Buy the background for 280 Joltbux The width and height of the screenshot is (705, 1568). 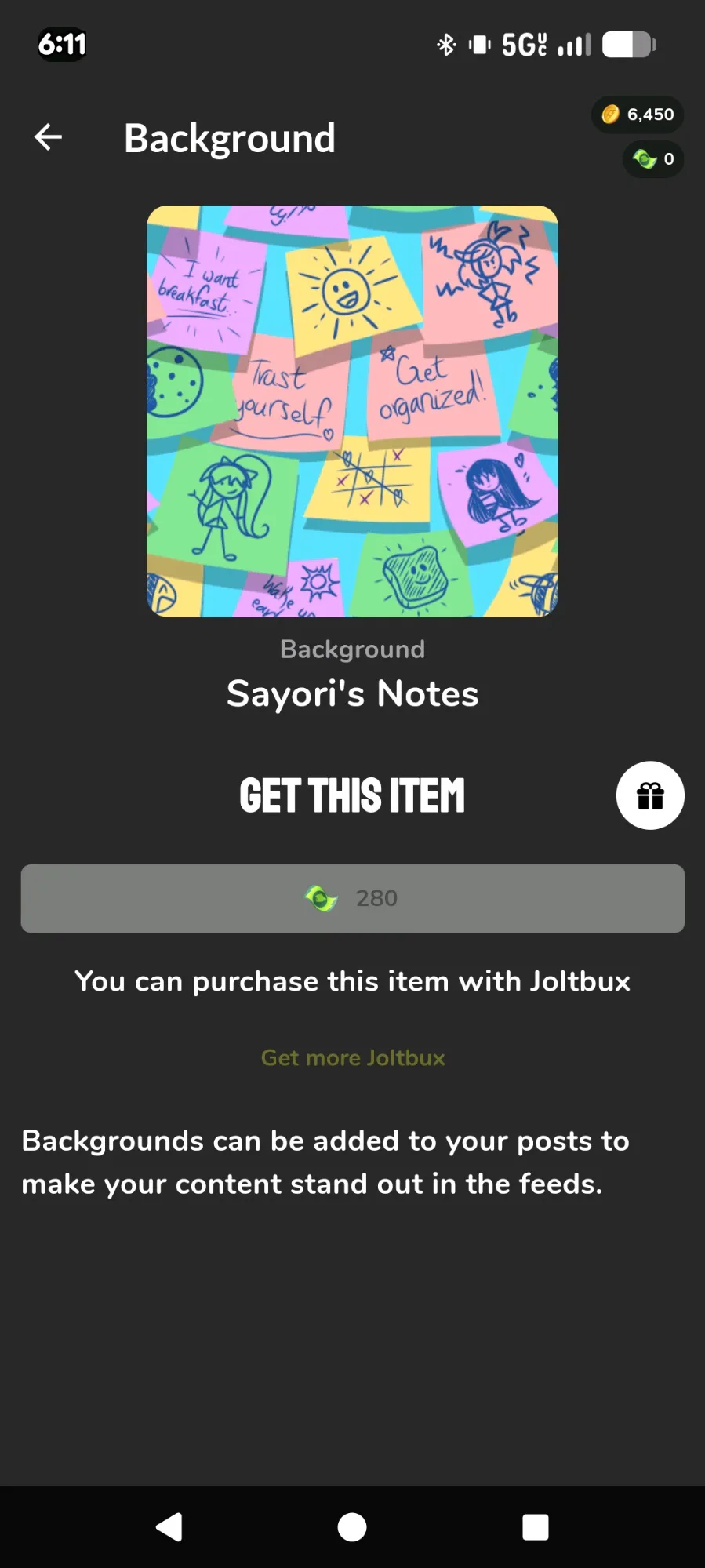[352, 898]
